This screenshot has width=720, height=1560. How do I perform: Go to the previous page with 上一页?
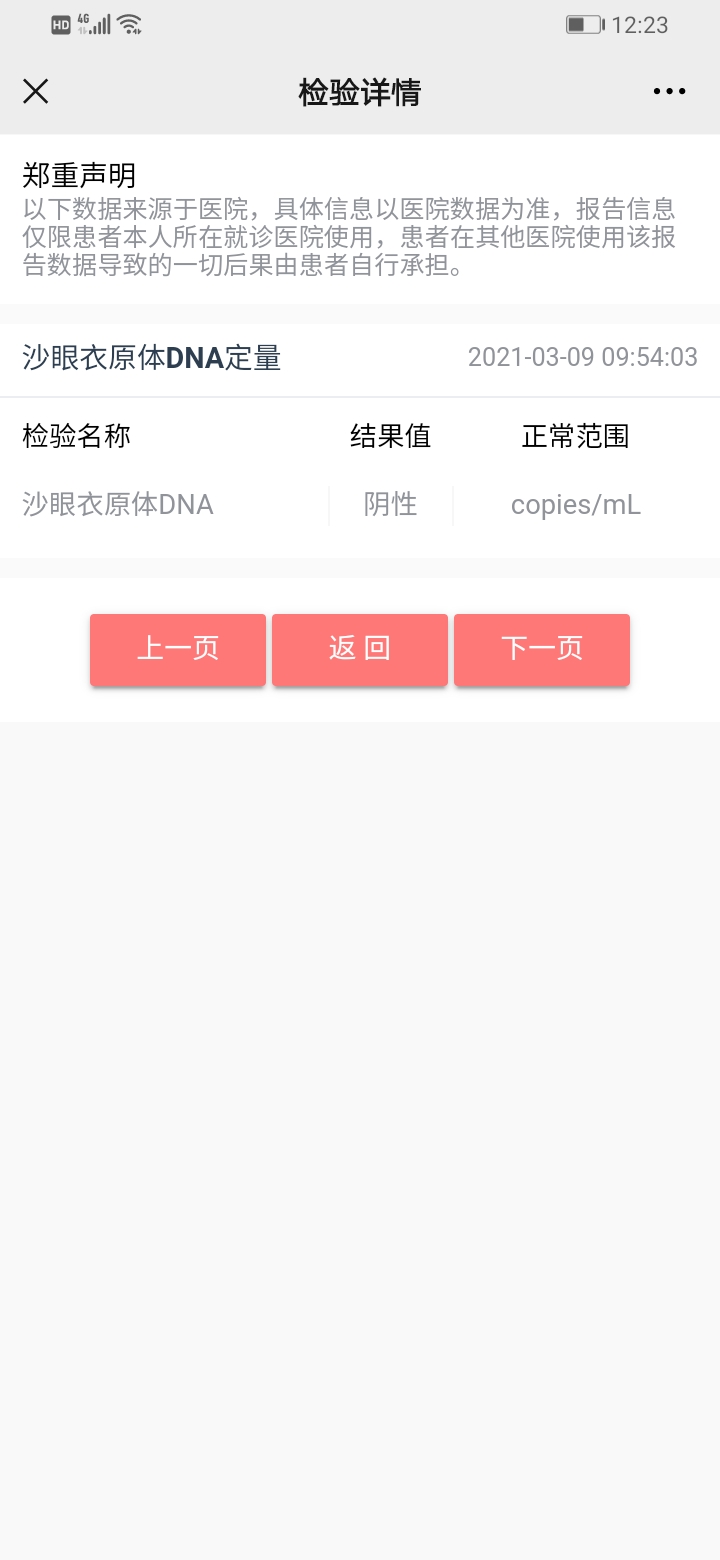178,649
